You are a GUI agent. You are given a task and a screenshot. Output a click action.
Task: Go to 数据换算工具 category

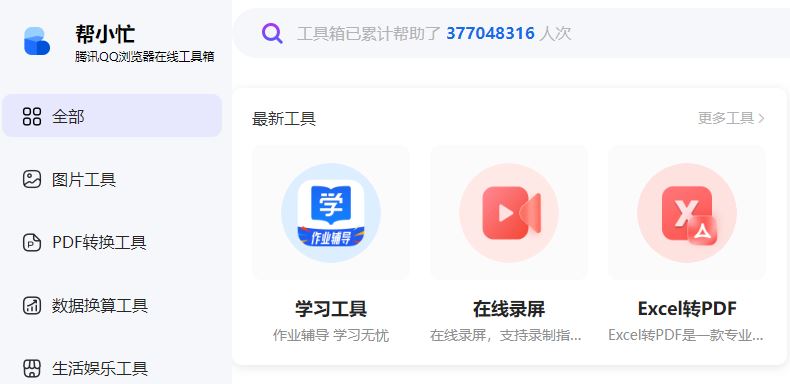[x=112, y=305]
